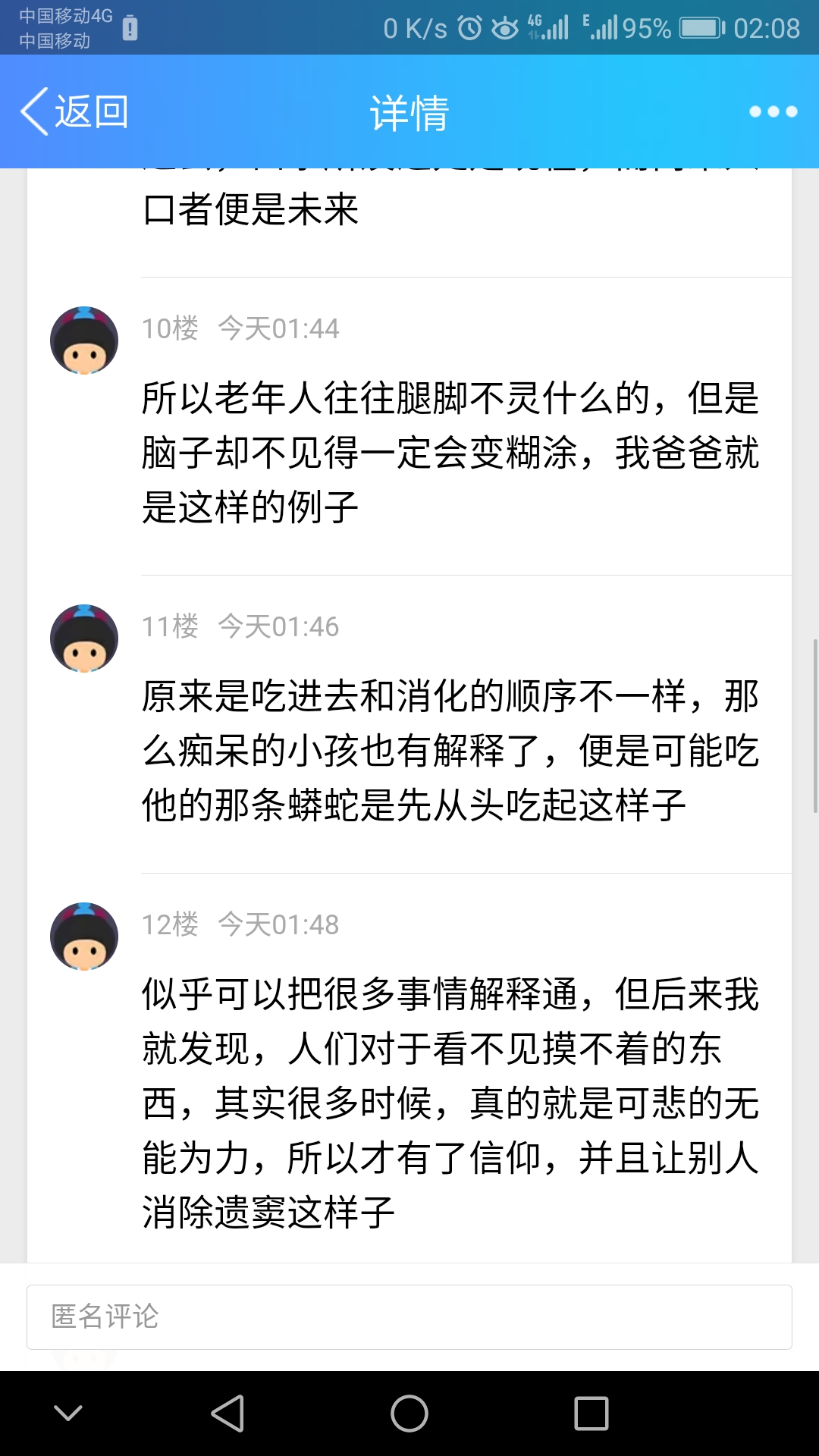Tap the 返回 back button
This screenshot has width=819, height=1456.
[x=74, y=111]
